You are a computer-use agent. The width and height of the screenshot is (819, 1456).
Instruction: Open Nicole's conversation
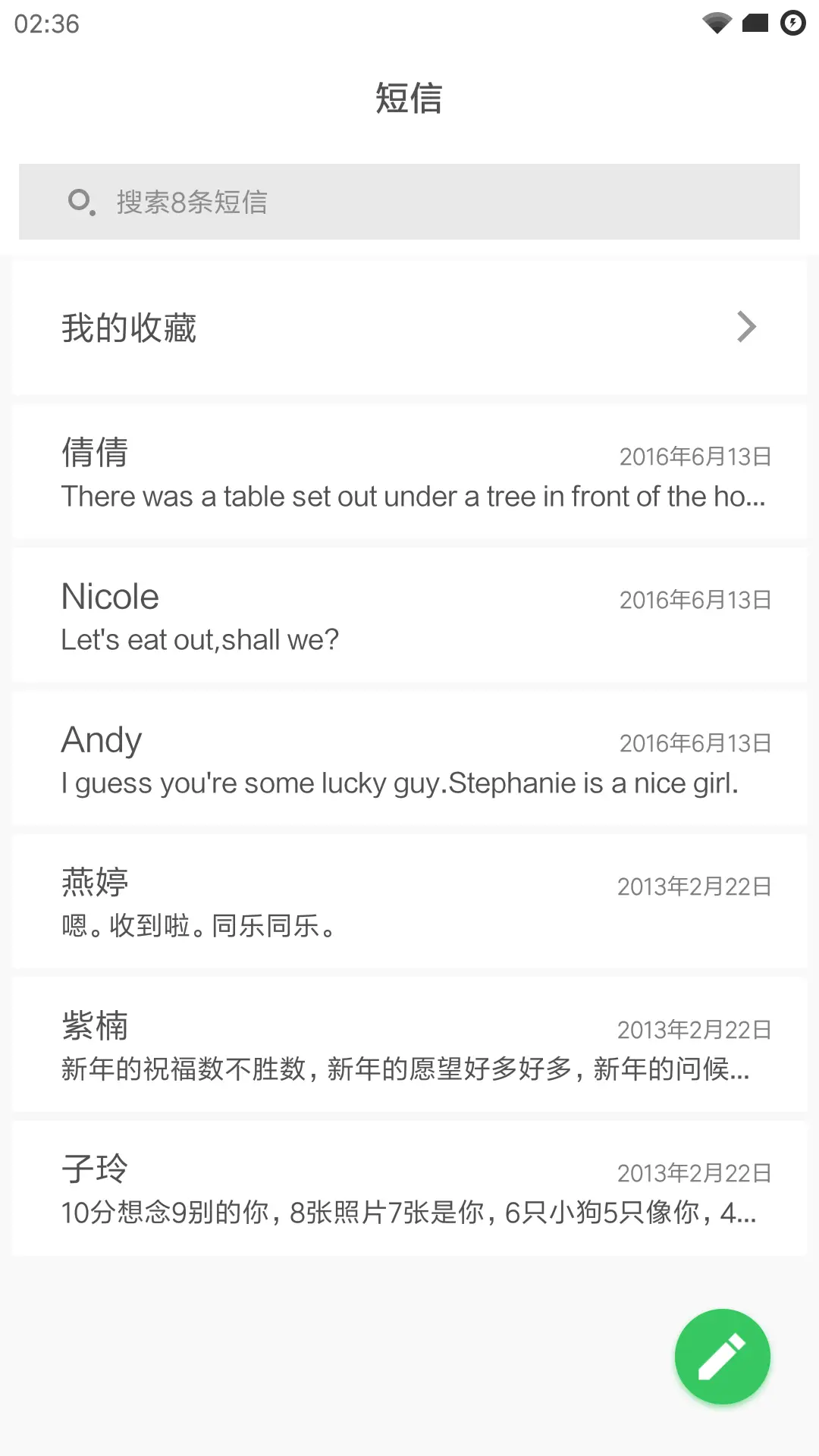[409, 617]
